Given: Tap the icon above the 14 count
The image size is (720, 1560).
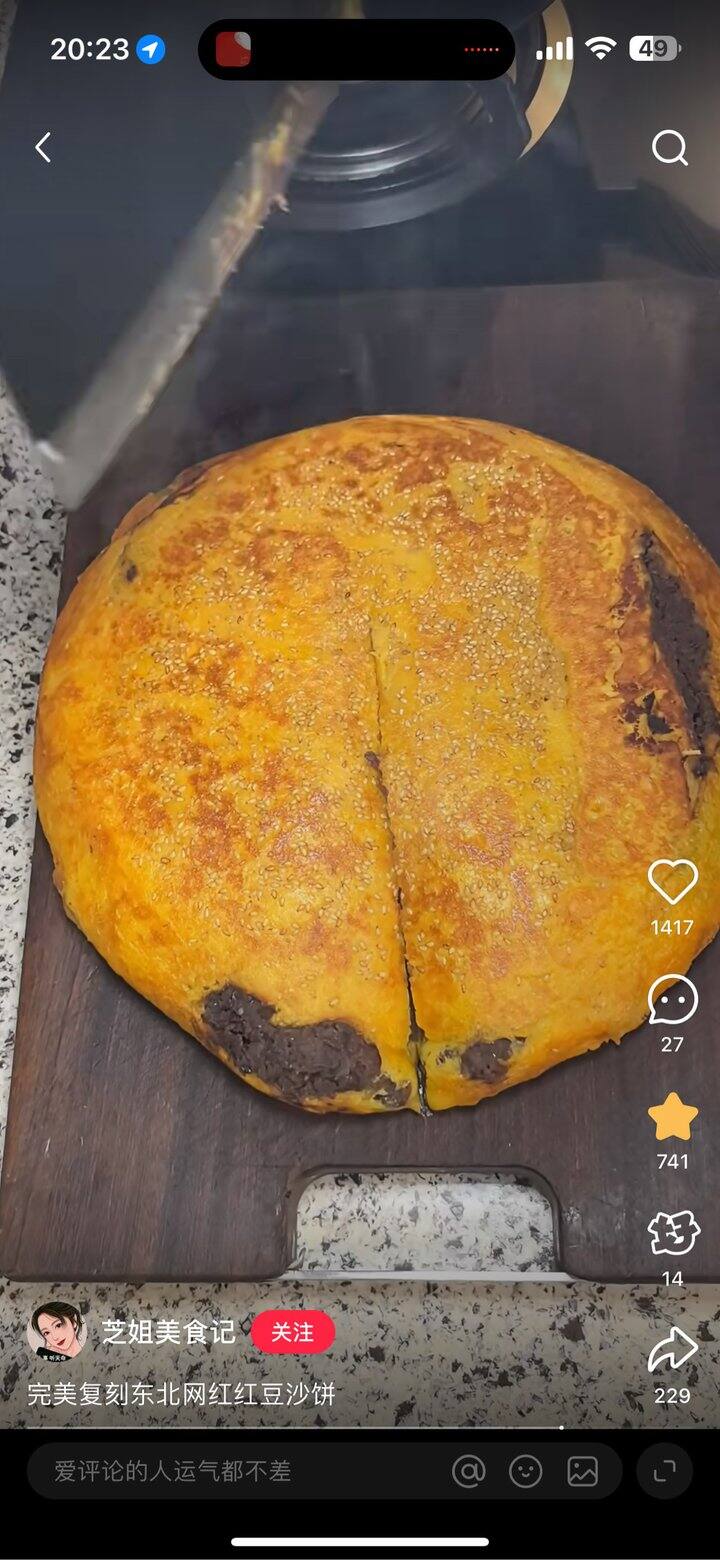Looking at the screenshot, I should (x=672, y=1234).
